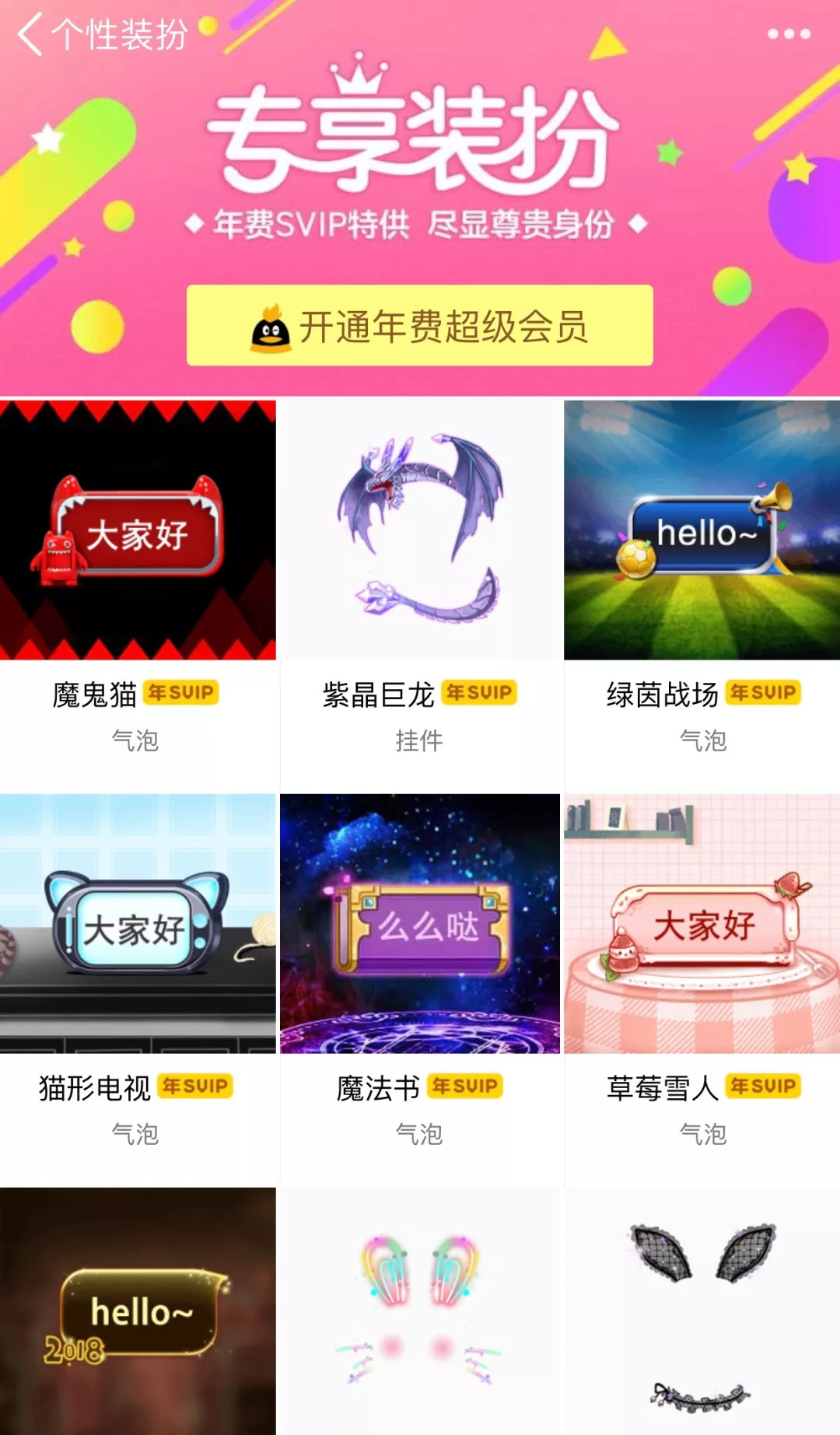Open the 草莓雪人 strawberry snowman thumbnail
This screenshot has width=840, height=1435.
tap(700, 922)
